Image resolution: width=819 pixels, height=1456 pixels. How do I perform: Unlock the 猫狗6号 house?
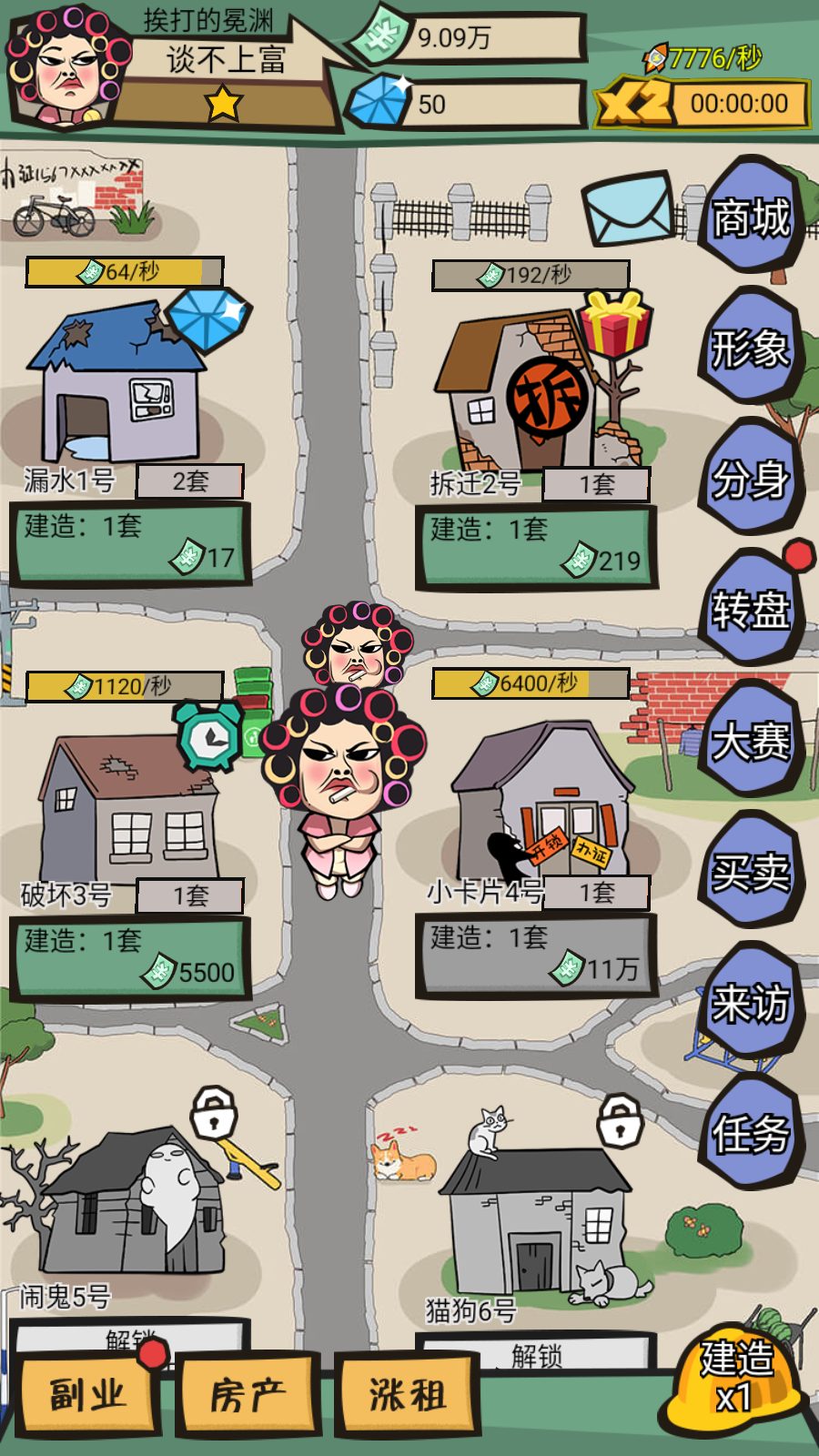pos(536,1354)
